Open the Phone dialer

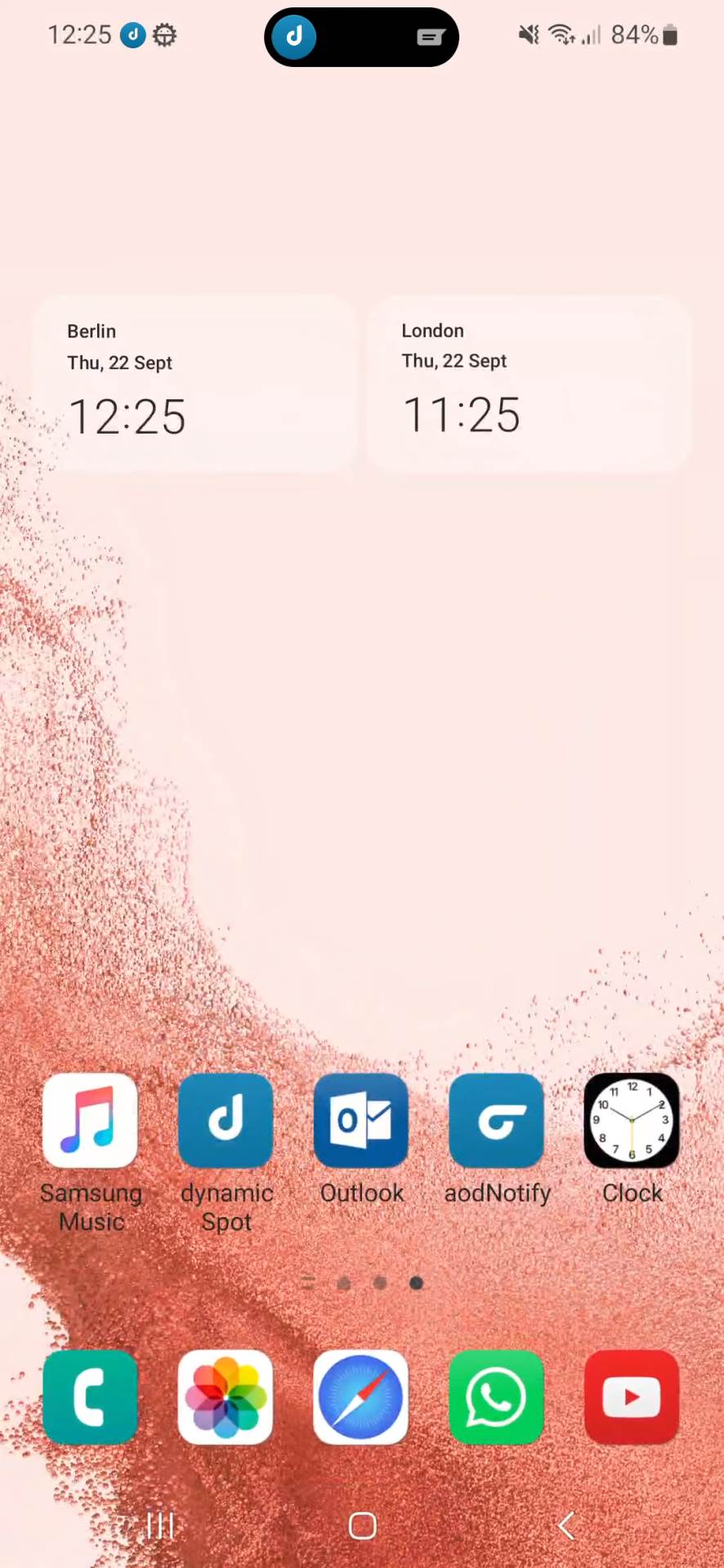coord(90,1396)
